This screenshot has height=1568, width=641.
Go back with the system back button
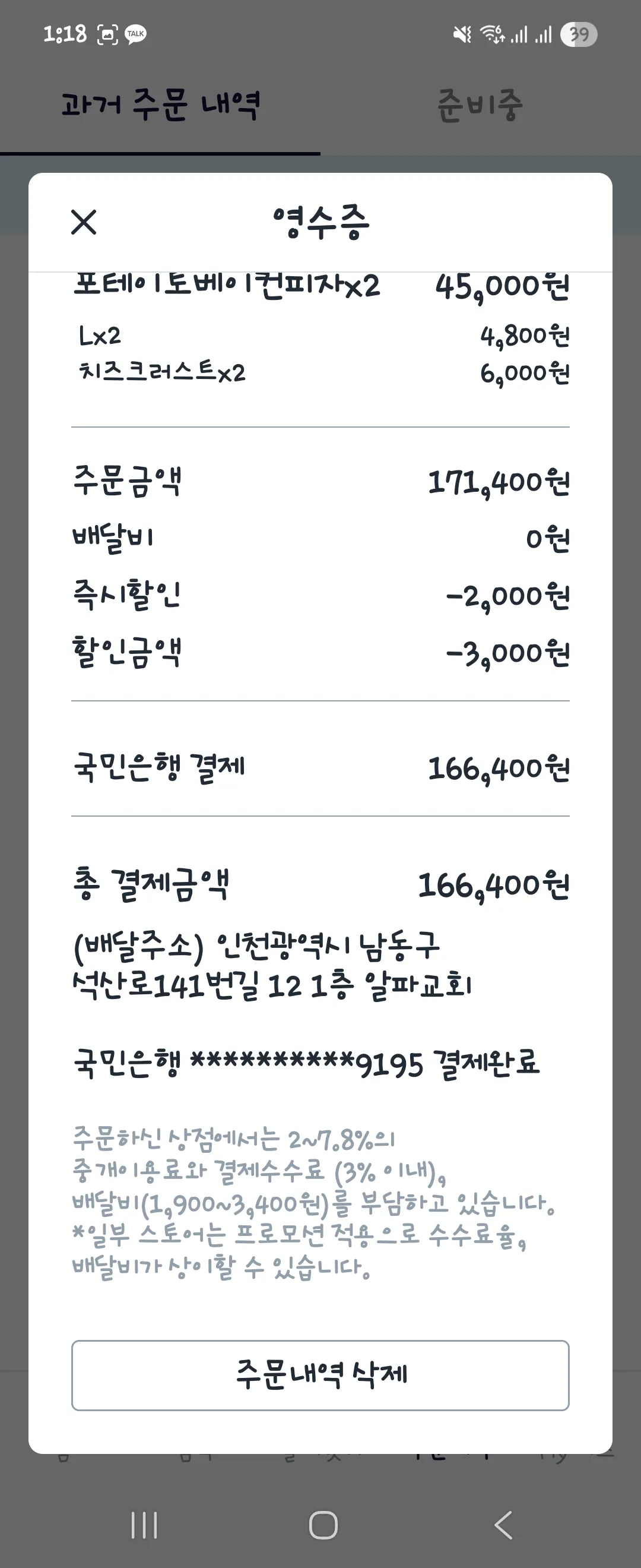[503, 1525]
